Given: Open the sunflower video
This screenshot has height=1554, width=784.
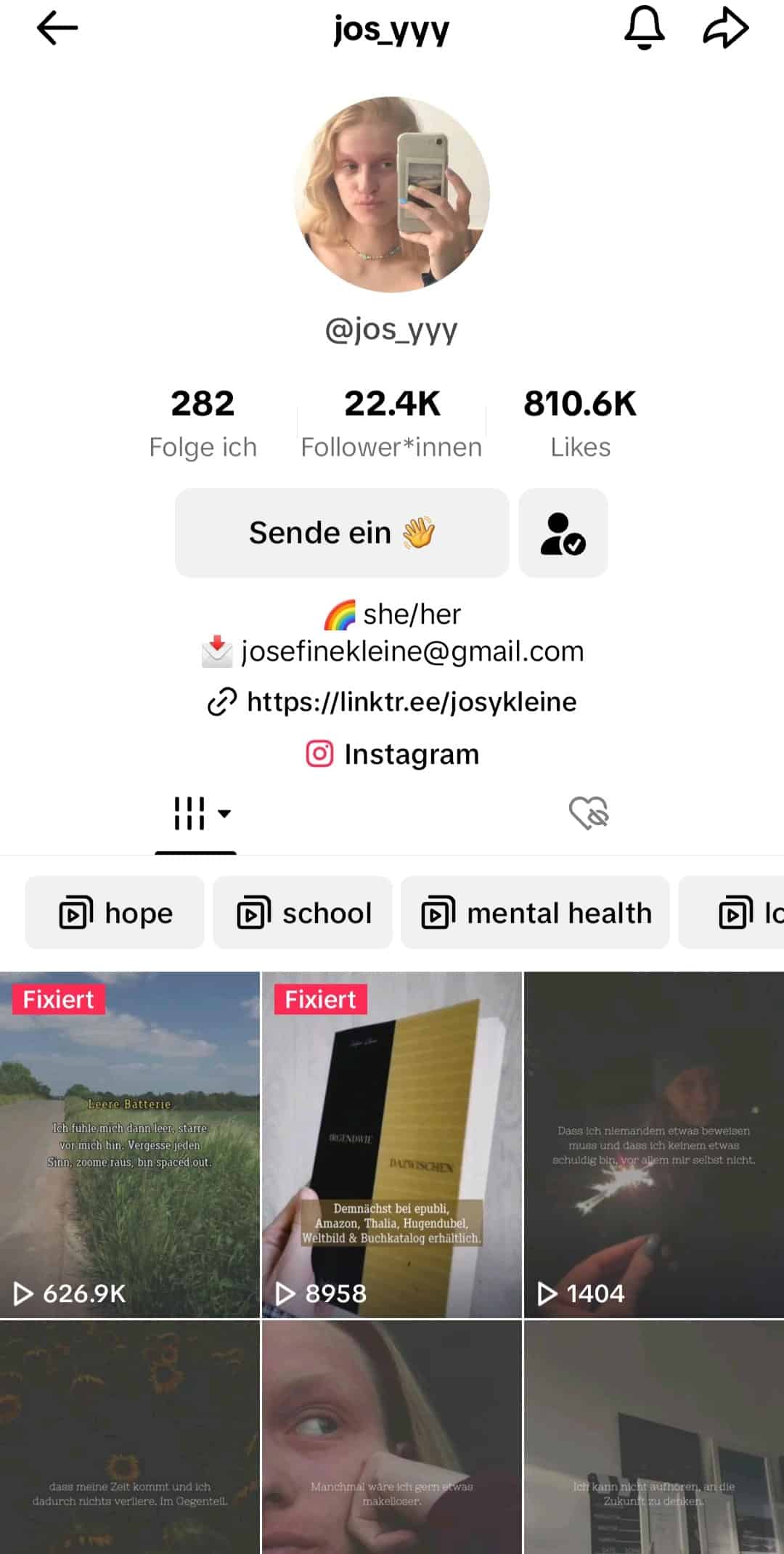Looking at the screenshot, I should tap(130, 1438).
